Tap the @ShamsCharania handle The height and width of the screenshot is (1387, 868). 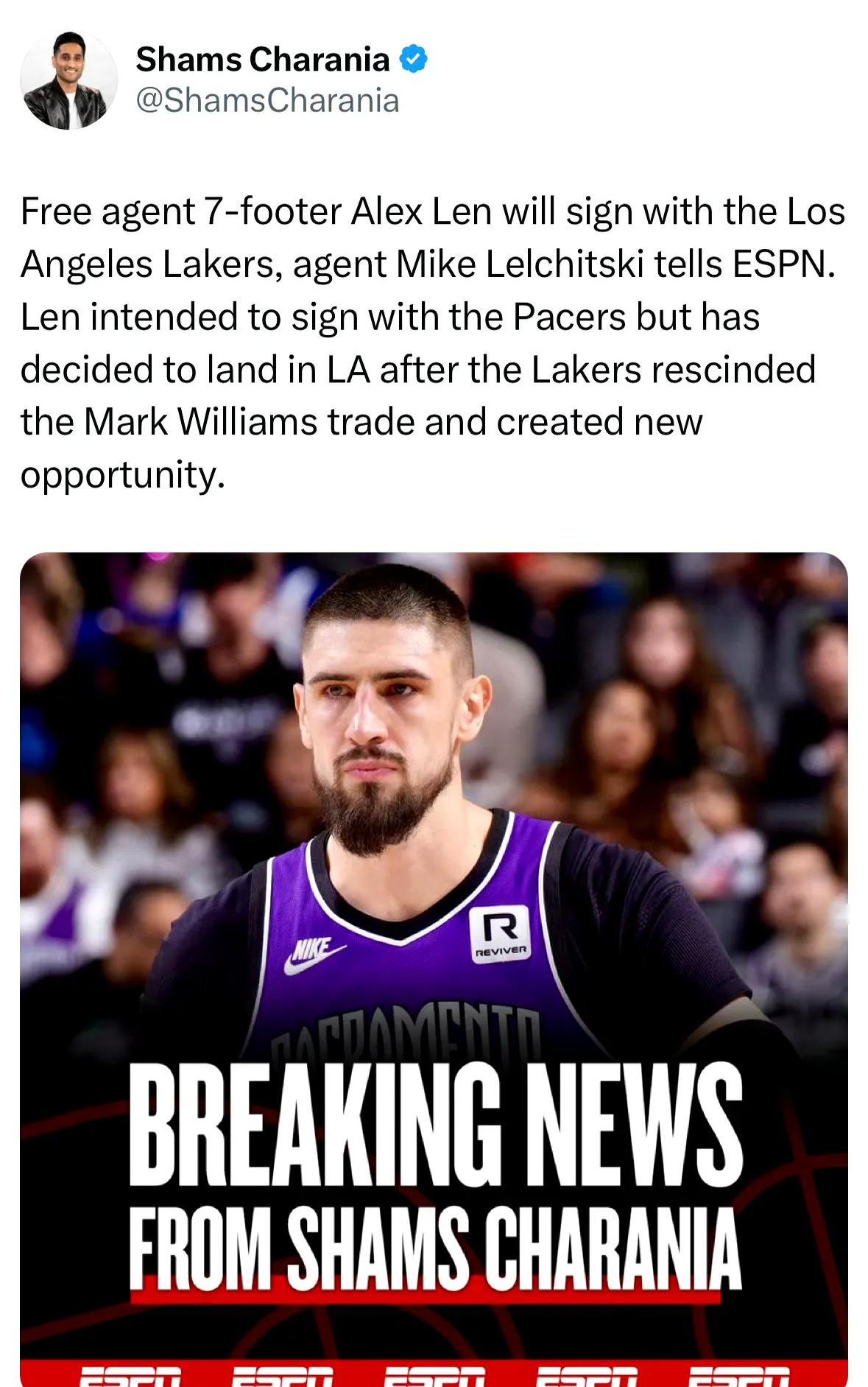pos(267,101)
